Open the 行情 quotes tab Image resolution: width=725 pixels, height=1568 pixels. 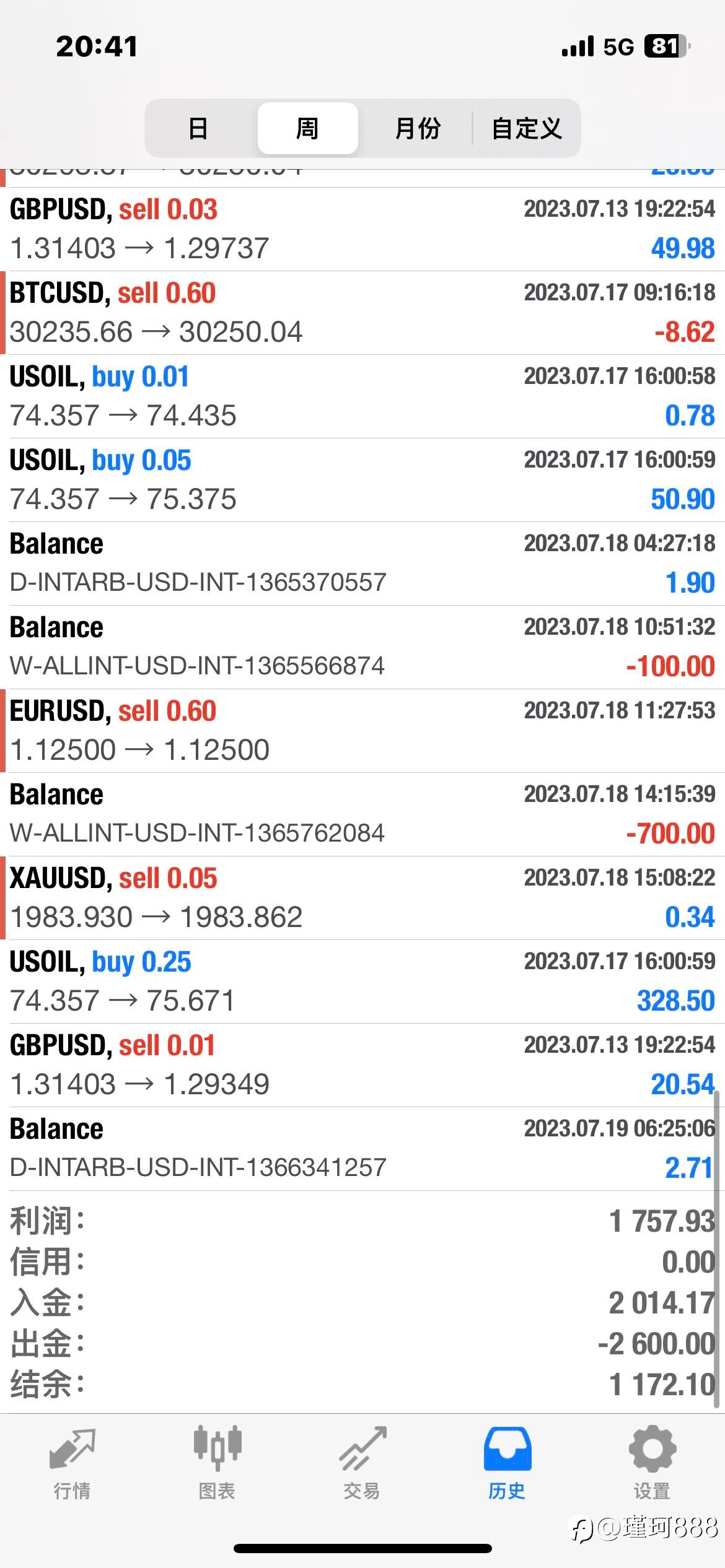click(x=72, y=1464)
